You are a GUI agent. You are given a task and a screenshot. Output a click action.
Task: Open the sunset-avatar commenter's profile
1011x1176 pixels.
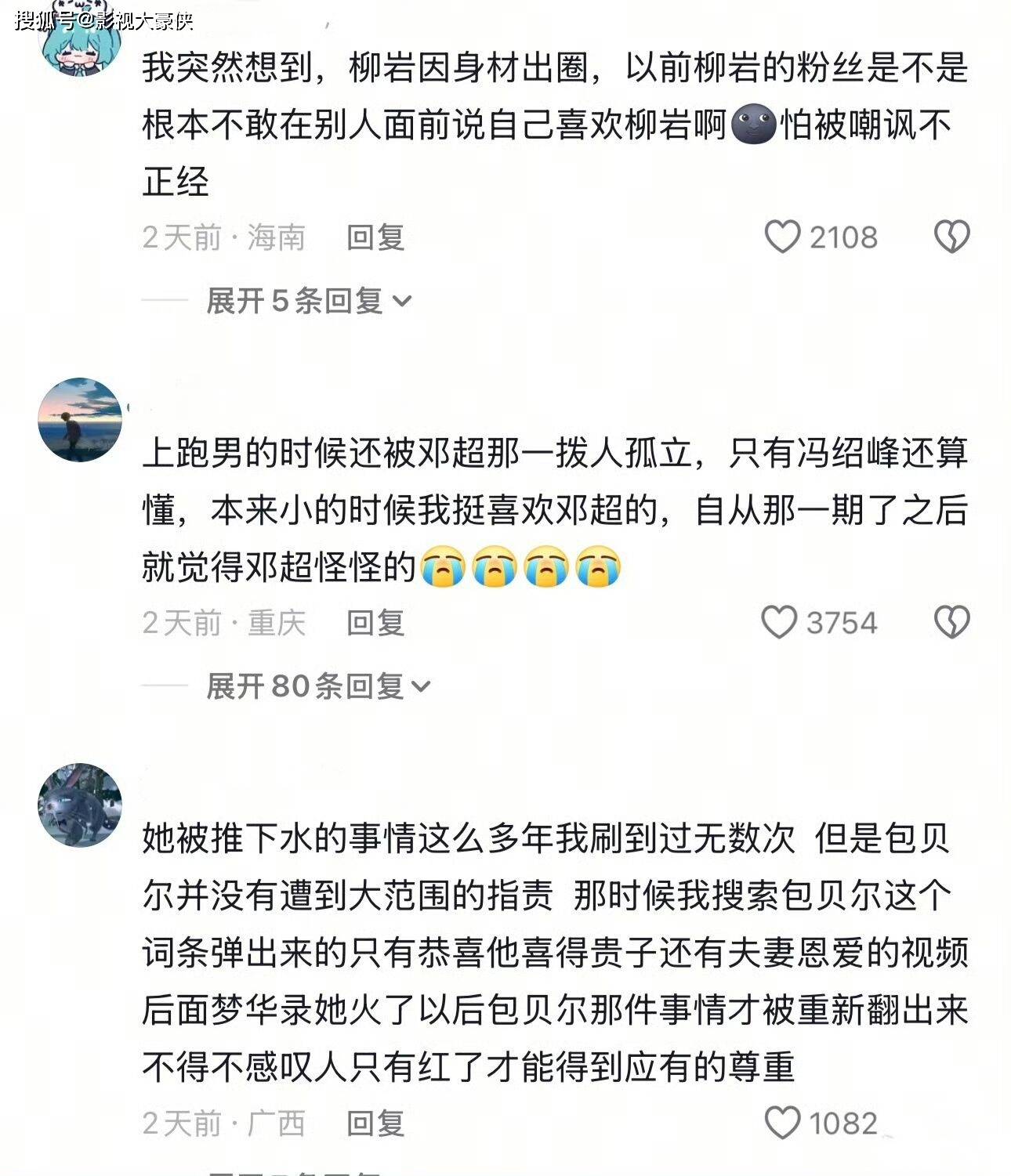click(80, 420)
